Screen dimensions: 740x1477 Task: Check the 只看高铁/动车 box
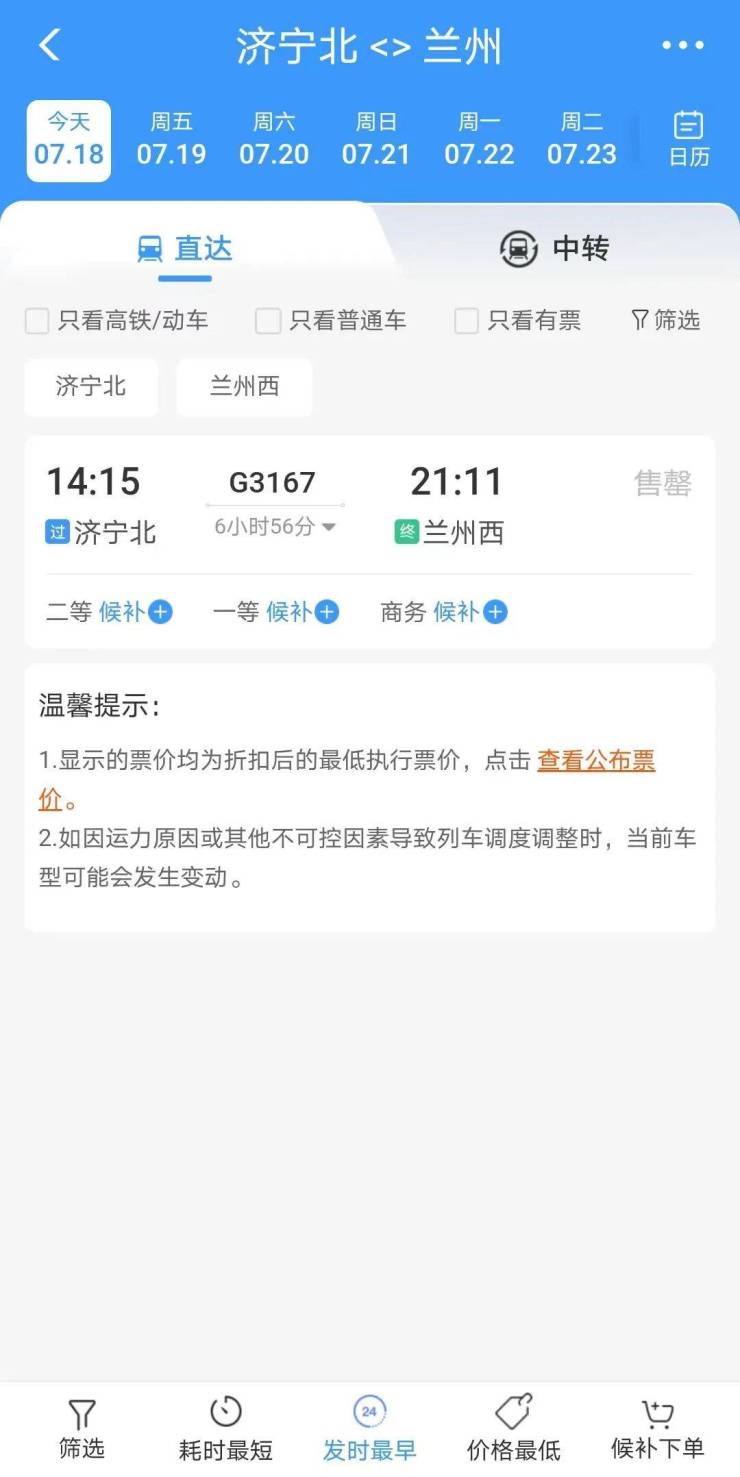37,321
